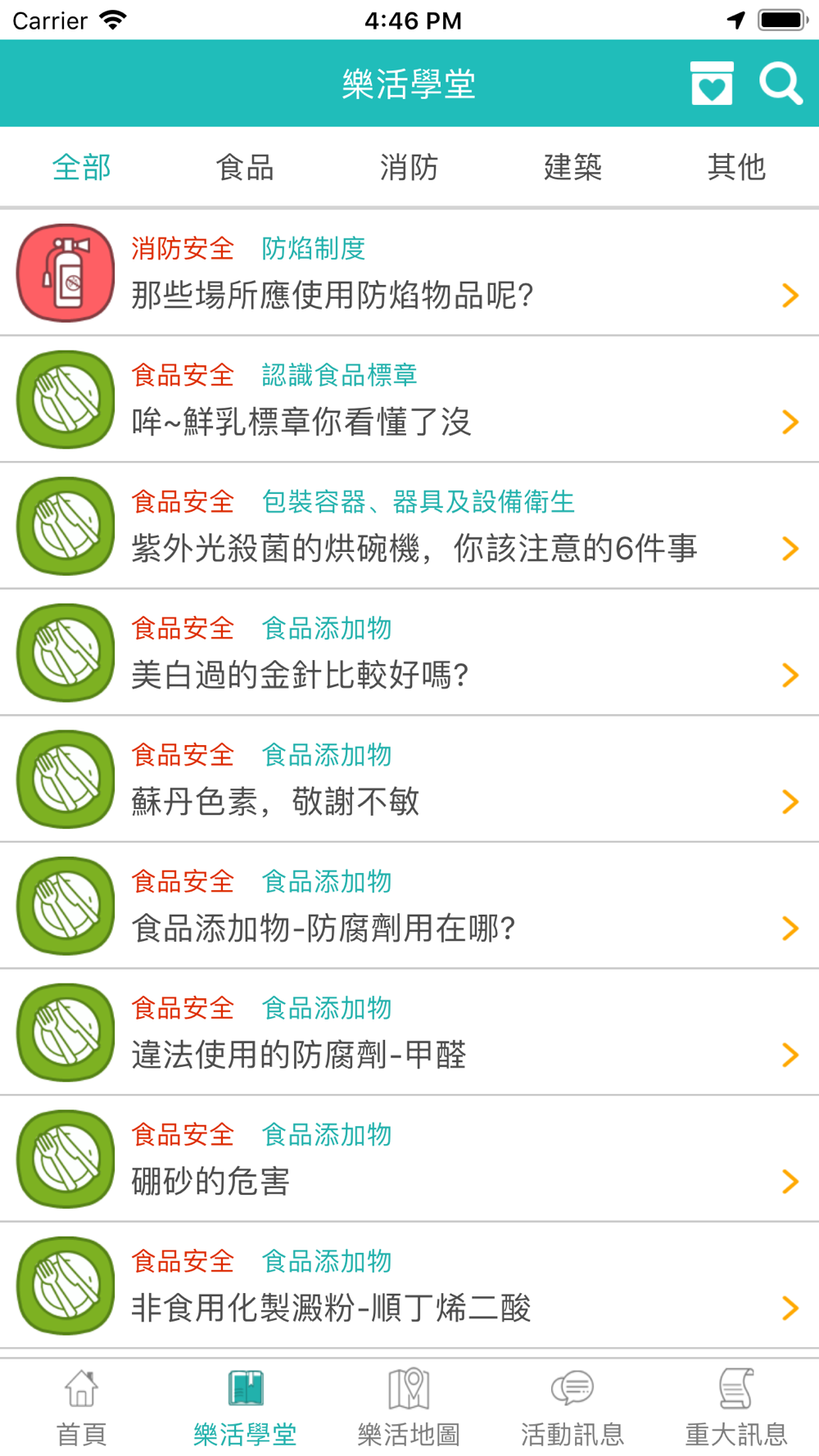Open article 哞~鮮乳標章你看懂了沒
This screenshot has width=819, height=1456.
pyautogui.click(x=409, y=400)
